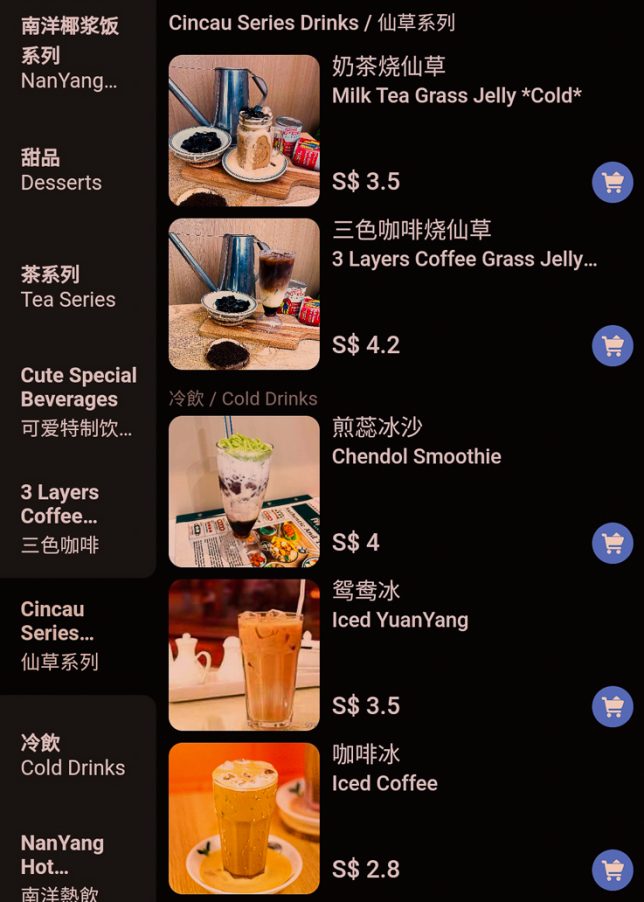Select the Cincau Series category
This screenshot has height=902, width=644.
(75, 635)
